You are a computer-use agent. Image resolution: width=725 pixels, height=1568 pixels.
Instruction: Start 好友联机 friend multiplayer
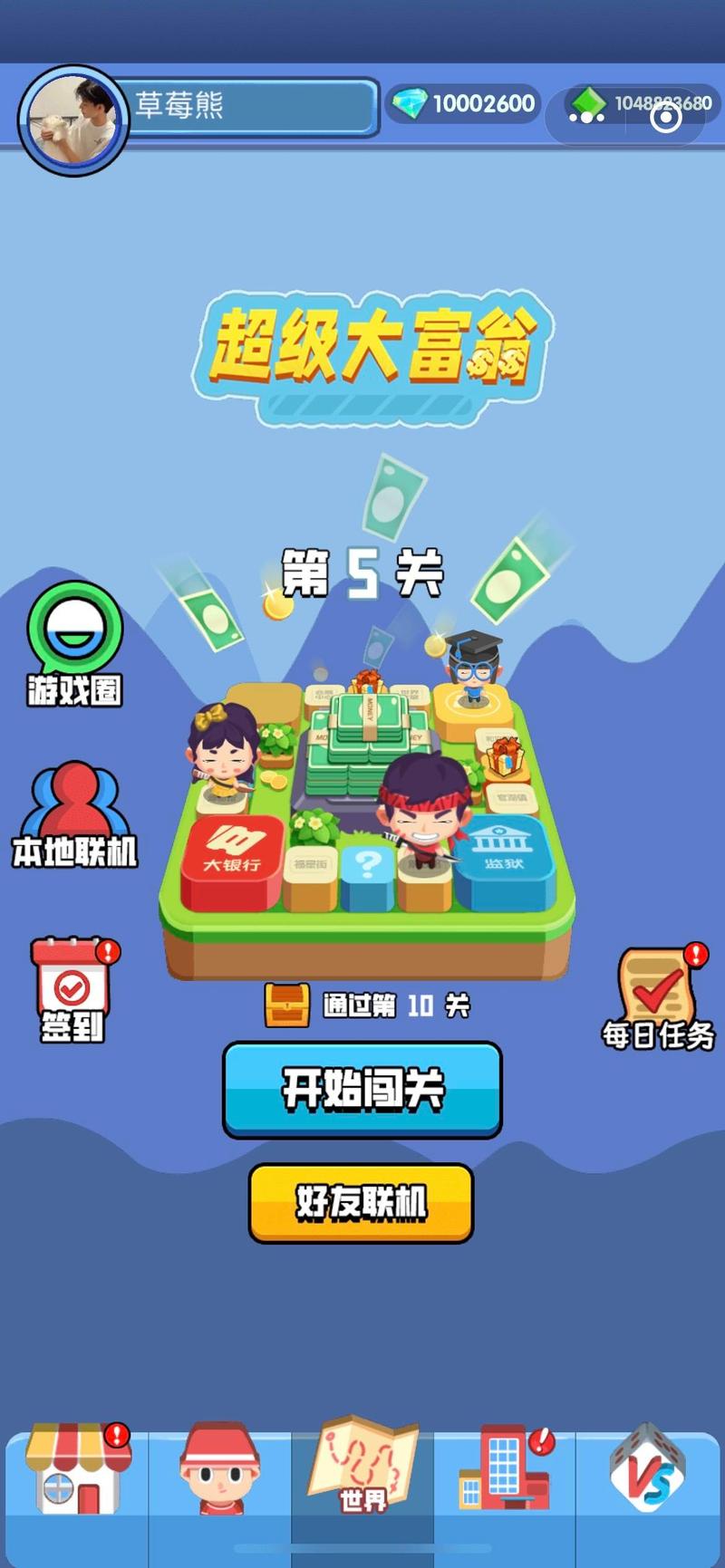[361, 1202]
